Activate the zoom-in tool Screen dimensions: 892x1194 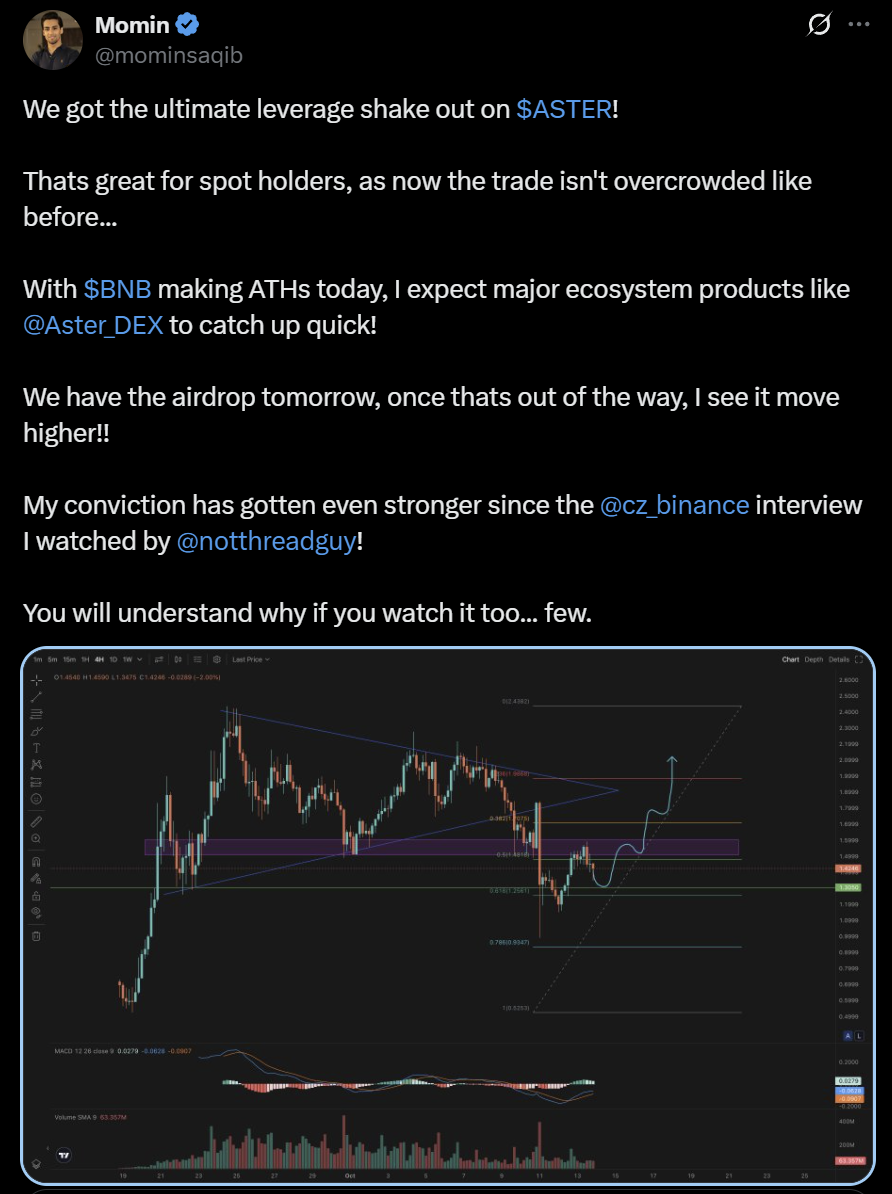pyautogui.click(x=35, y=838)
